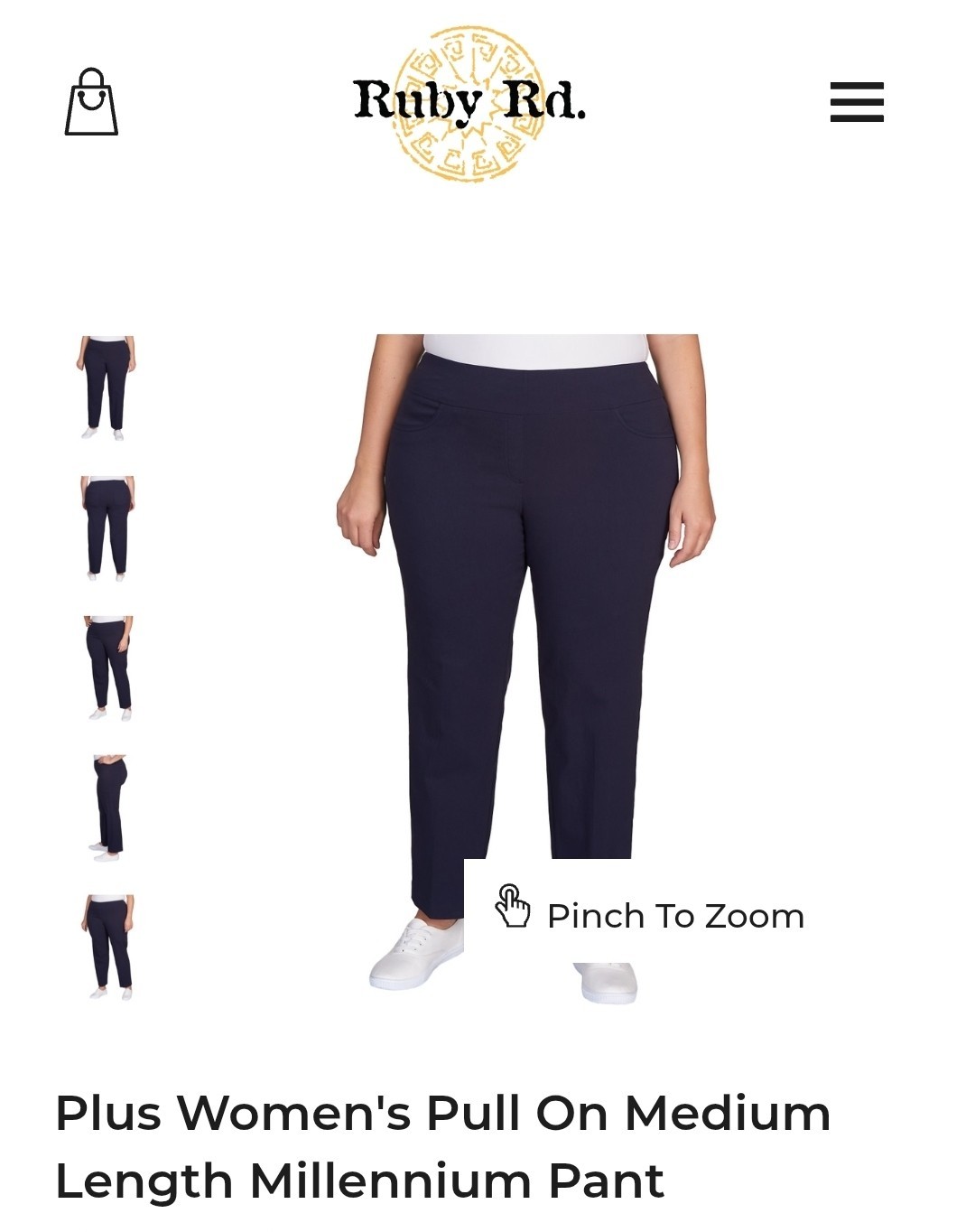Go to Ruby Rd. home page
Viewport: 975px width, 1232px height.
click(469, 102)
